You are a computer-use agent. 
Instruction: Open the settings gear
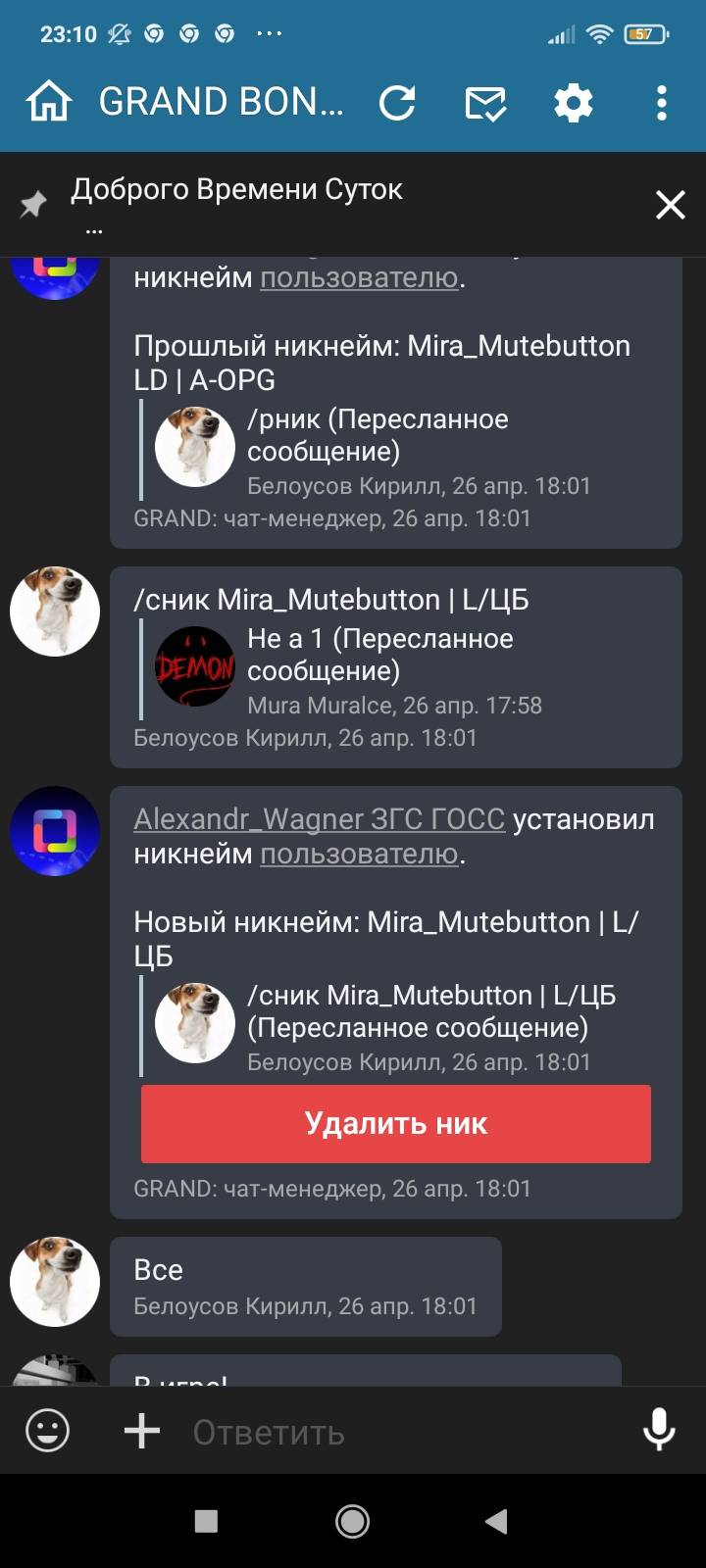pos(574,102)
